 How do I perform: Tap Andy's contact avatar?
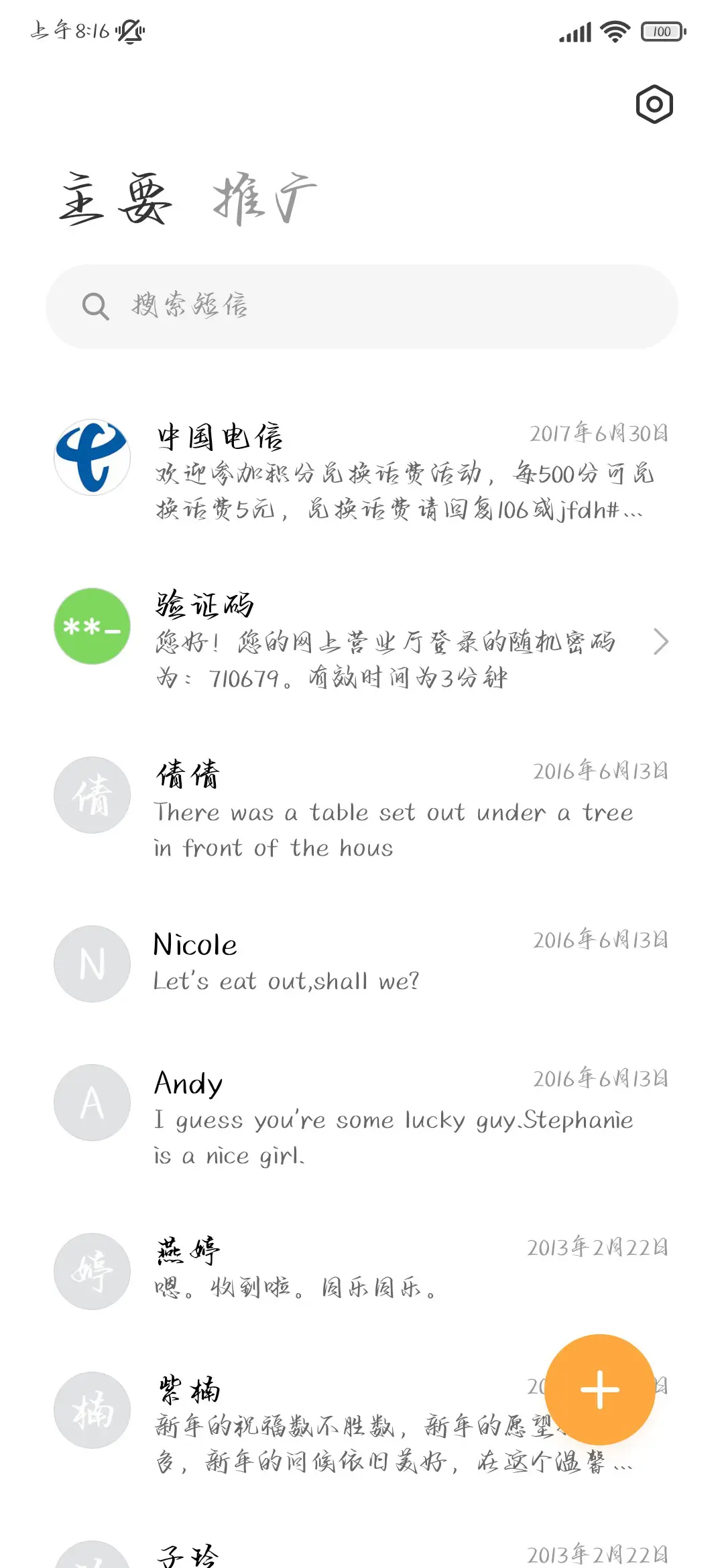pyautogui.click(x=92, y=1104)
